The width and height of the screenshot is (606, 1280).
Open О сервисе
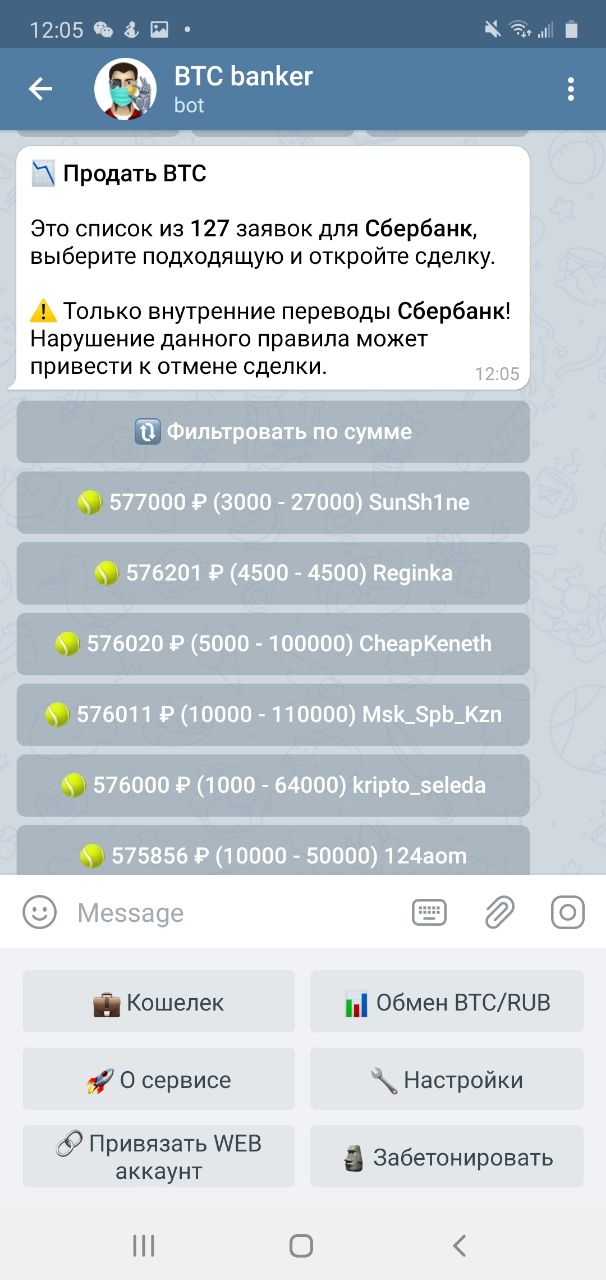tap(159, 1079)
